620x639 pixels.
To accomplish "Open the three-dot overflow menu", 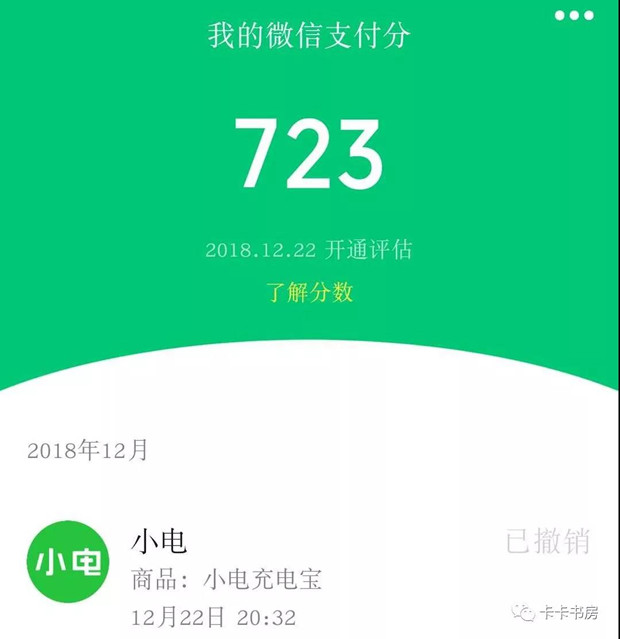I will tap(574, 16).
